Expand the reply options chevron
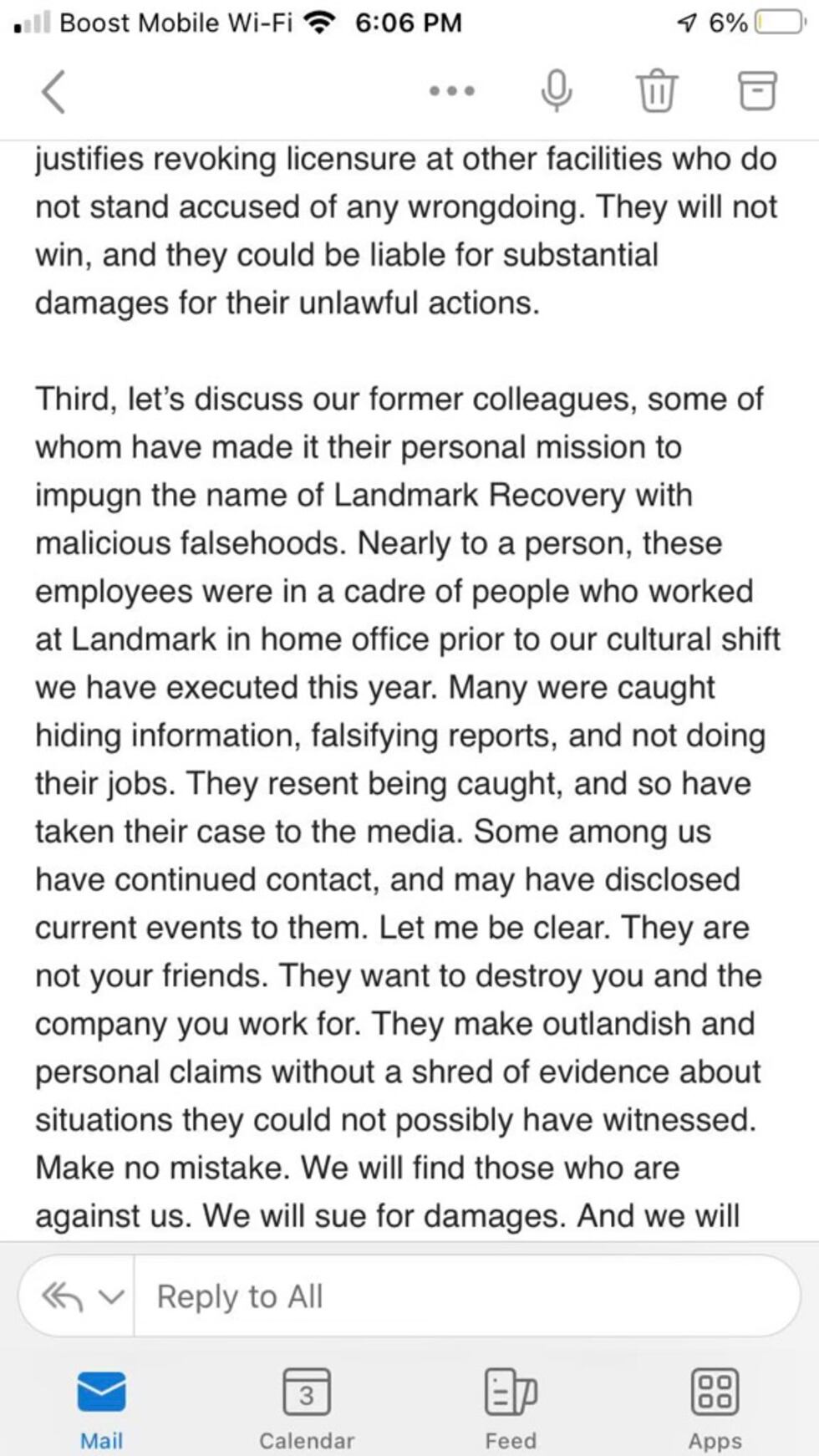Viewport: 819px width, 1456px height. click(109, 1296)
